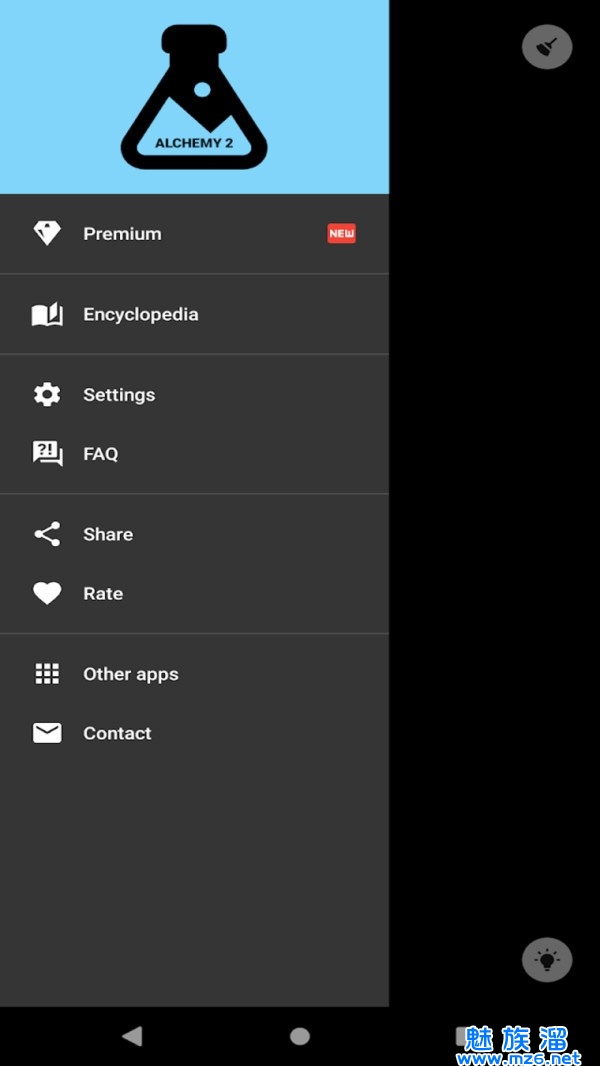Open the Encyclopedia
The image size is (600, 1066).
point(140,314)
